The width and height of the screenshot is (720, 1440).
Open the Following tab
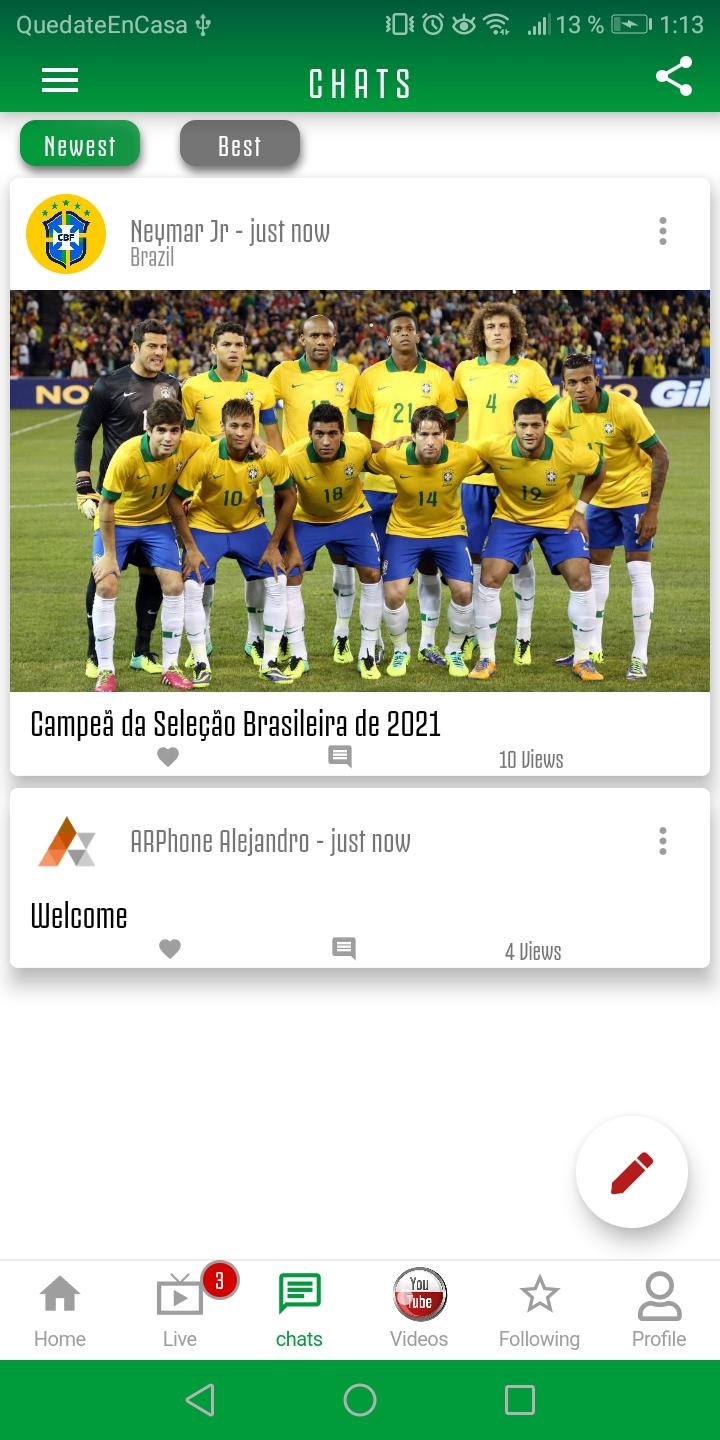(539, 1311)
